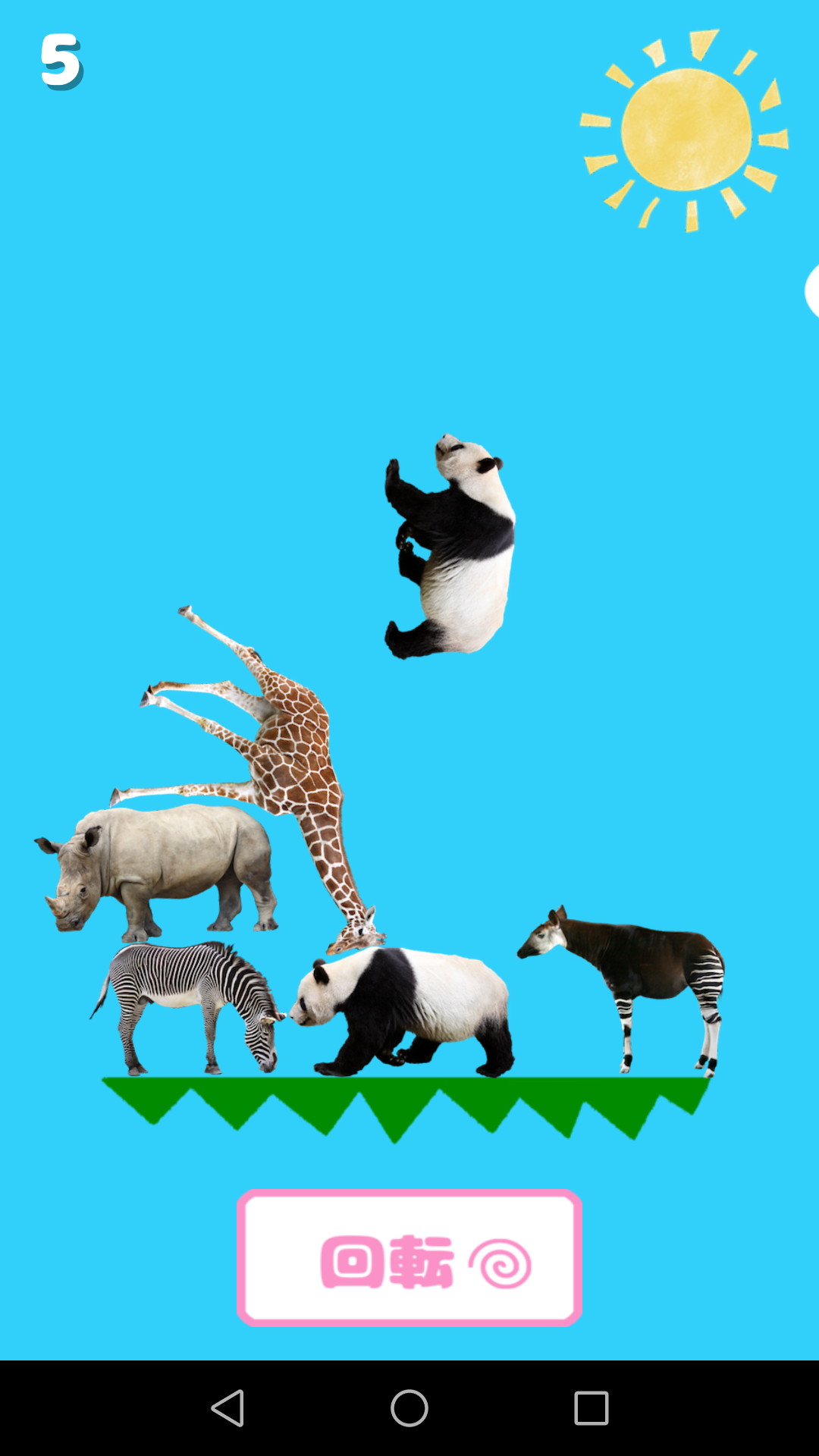Return to the home screen
This screenshot has height=1456, width=819.
click(x=409, y=1408)
